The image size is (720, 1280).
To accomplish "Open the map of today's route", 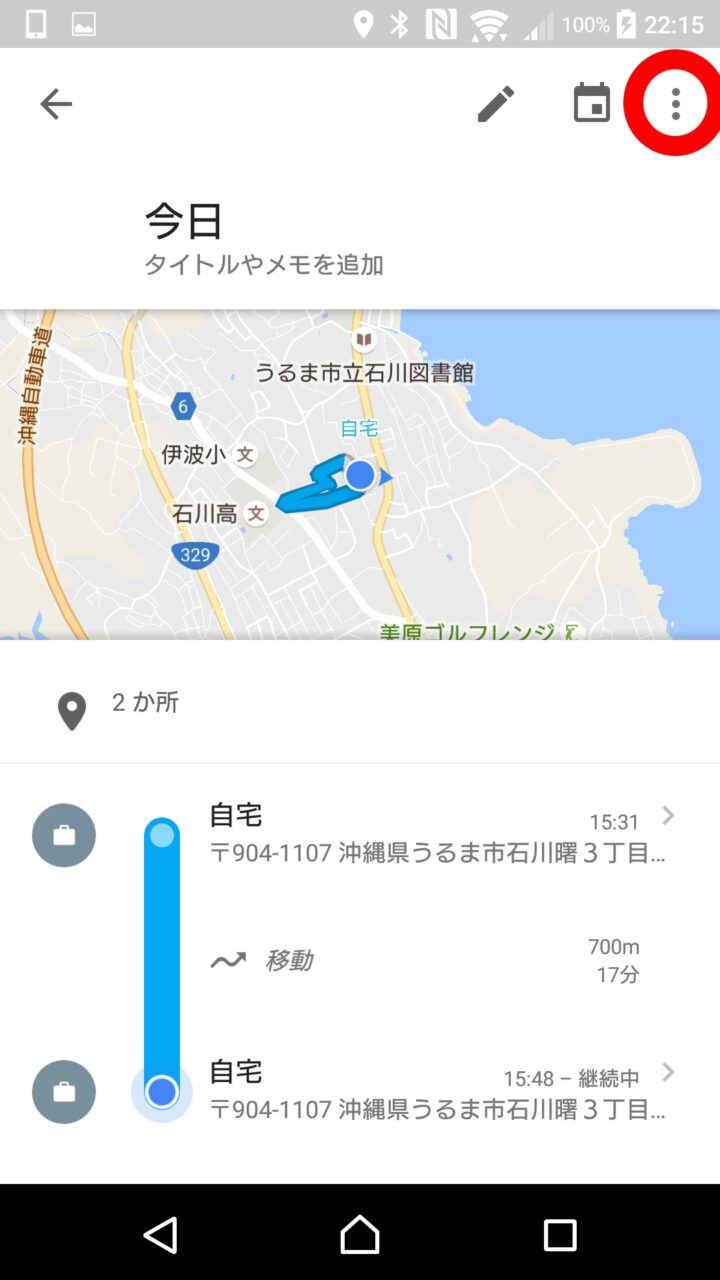I will pos(360,475).
